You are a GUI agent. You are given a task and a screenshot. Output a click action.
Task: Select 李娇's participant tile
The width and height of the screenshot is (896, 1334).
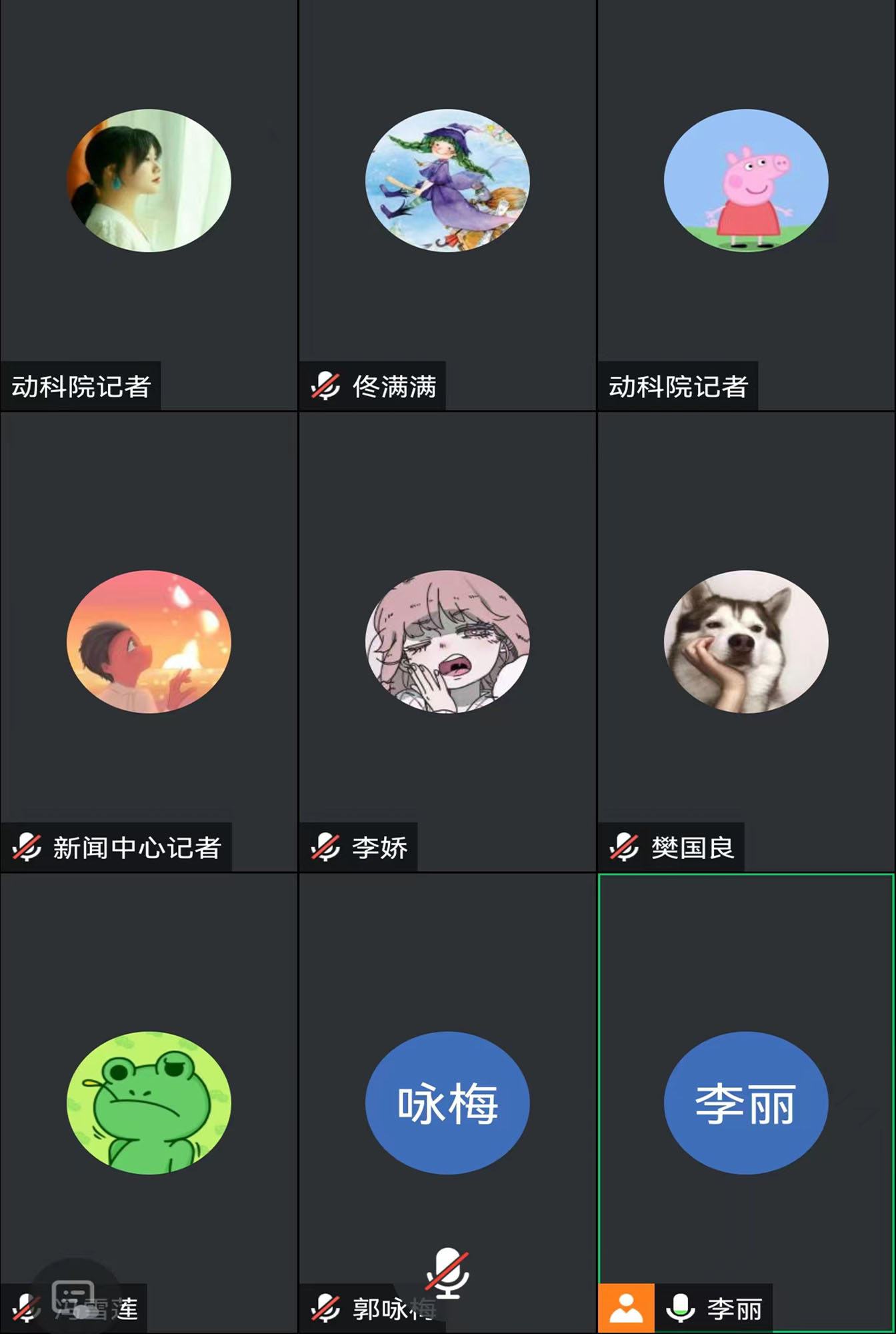(447, 642)
